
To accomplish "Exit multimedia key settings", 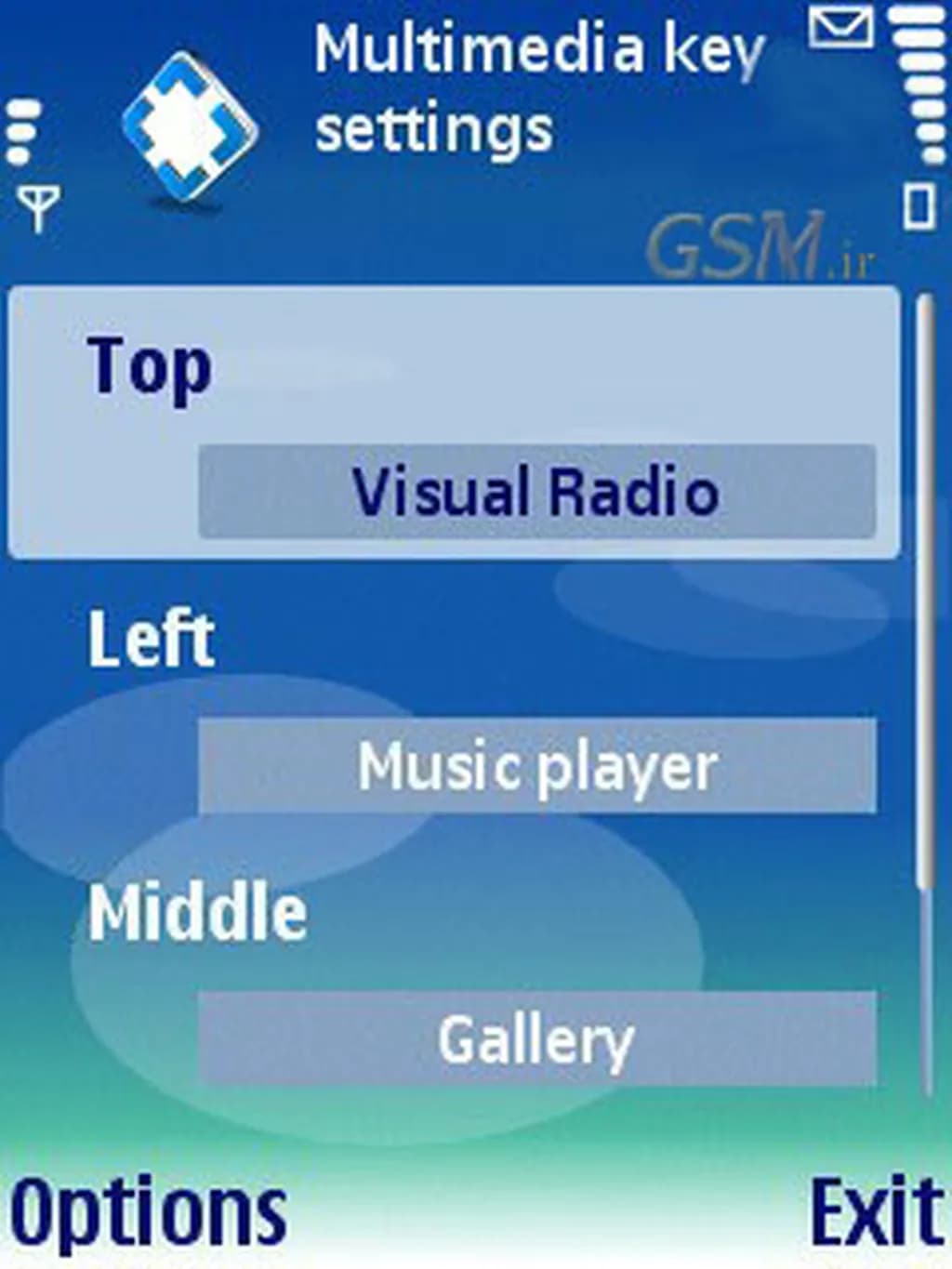I will click(876, 1211).
